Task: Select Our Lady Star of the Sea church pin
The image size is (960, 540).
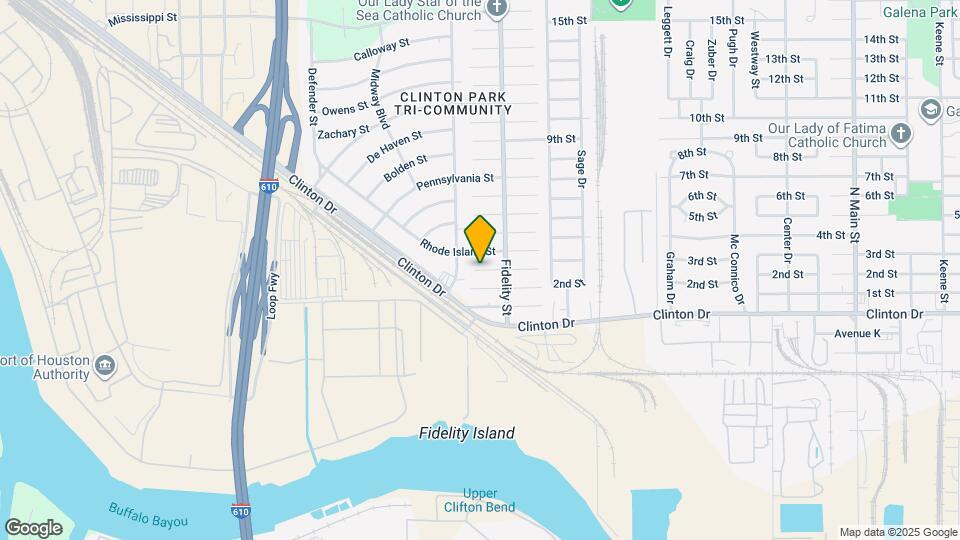Action: (498, 9)
